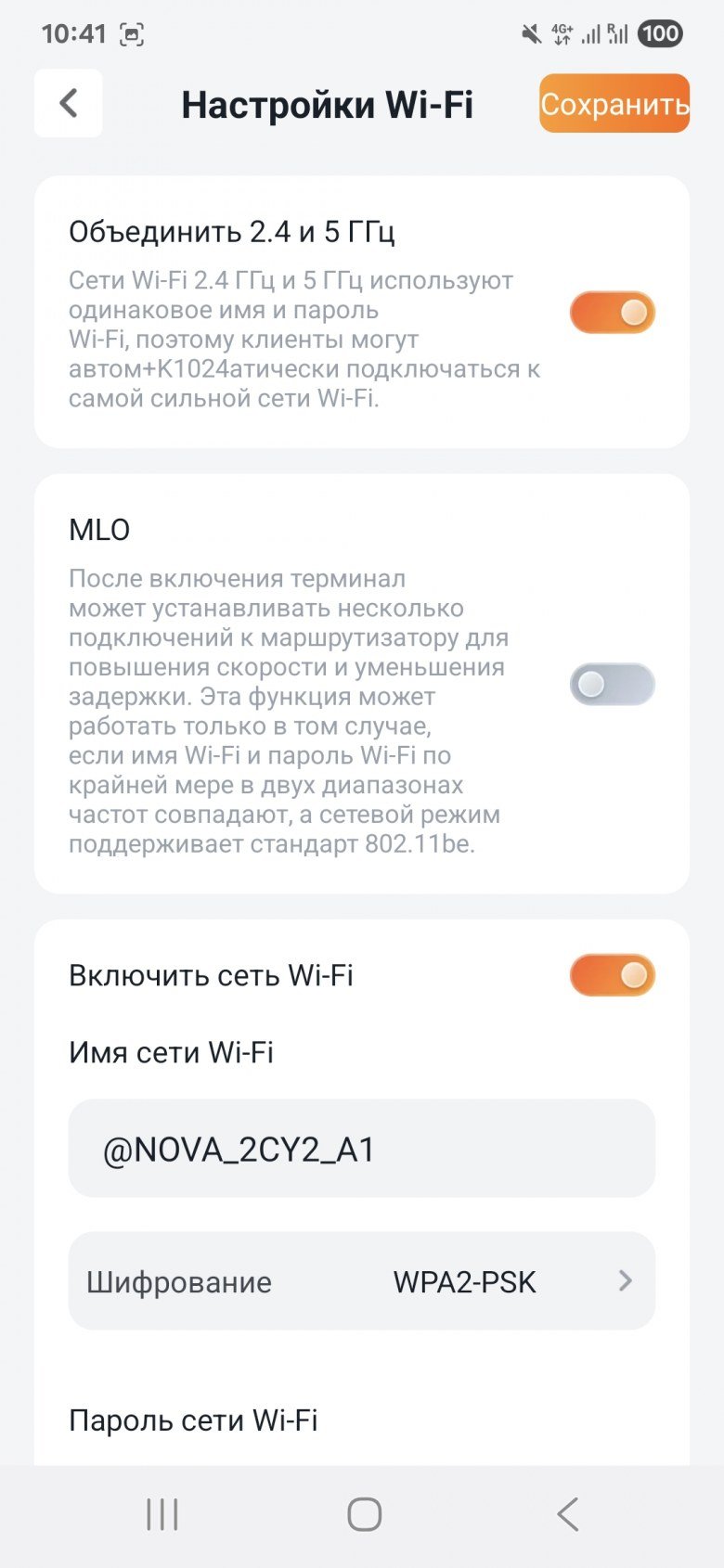Edit the Wi-Fi name field @NOVA_2CY2_A1
The height and width of the screenshot is (1568, 724).
[x=362, y=1149]
